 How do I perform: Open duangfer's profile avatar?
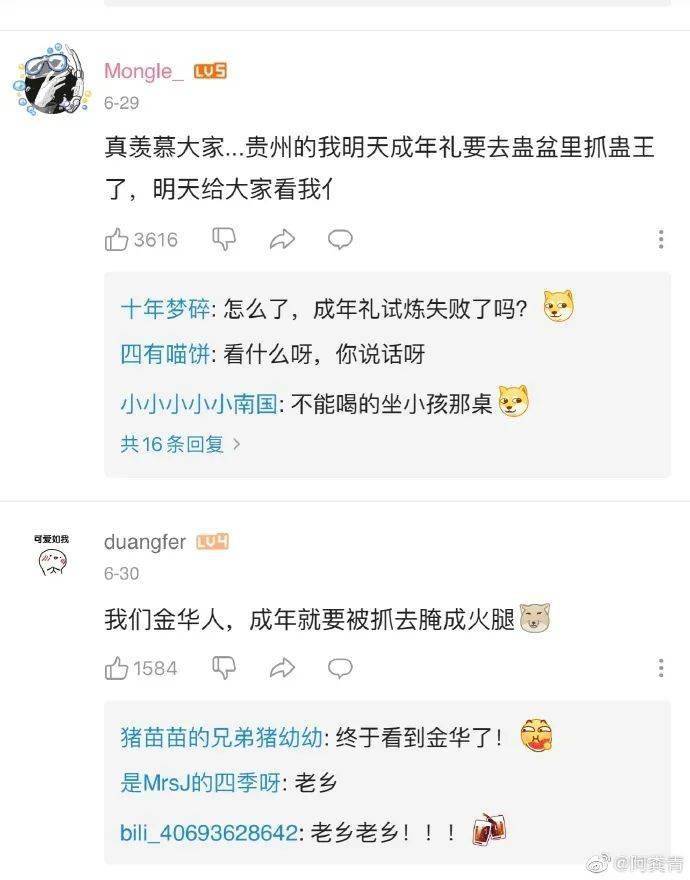pyautogui.click(x=50, y=556)
